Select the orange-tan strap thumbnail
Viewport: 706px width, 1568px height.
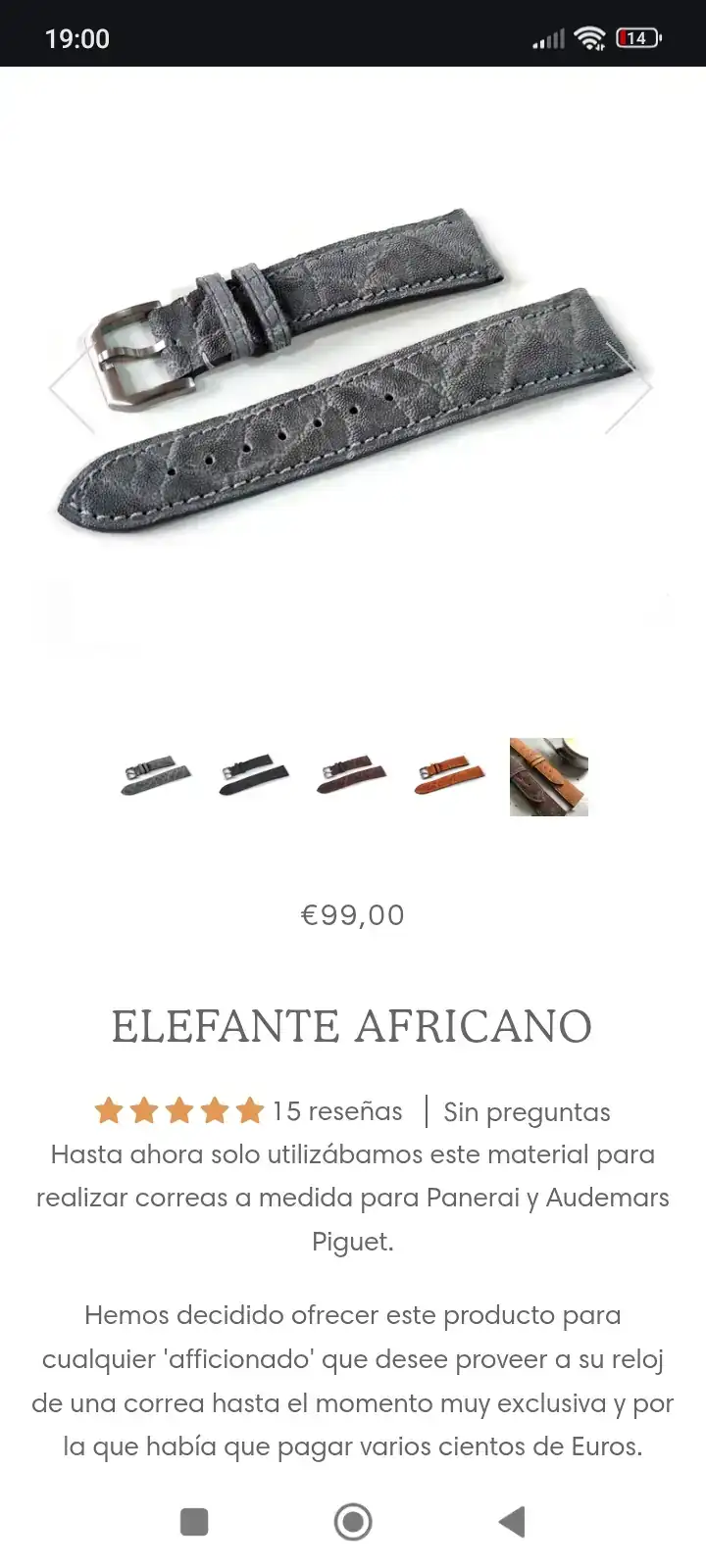(450, 776)
